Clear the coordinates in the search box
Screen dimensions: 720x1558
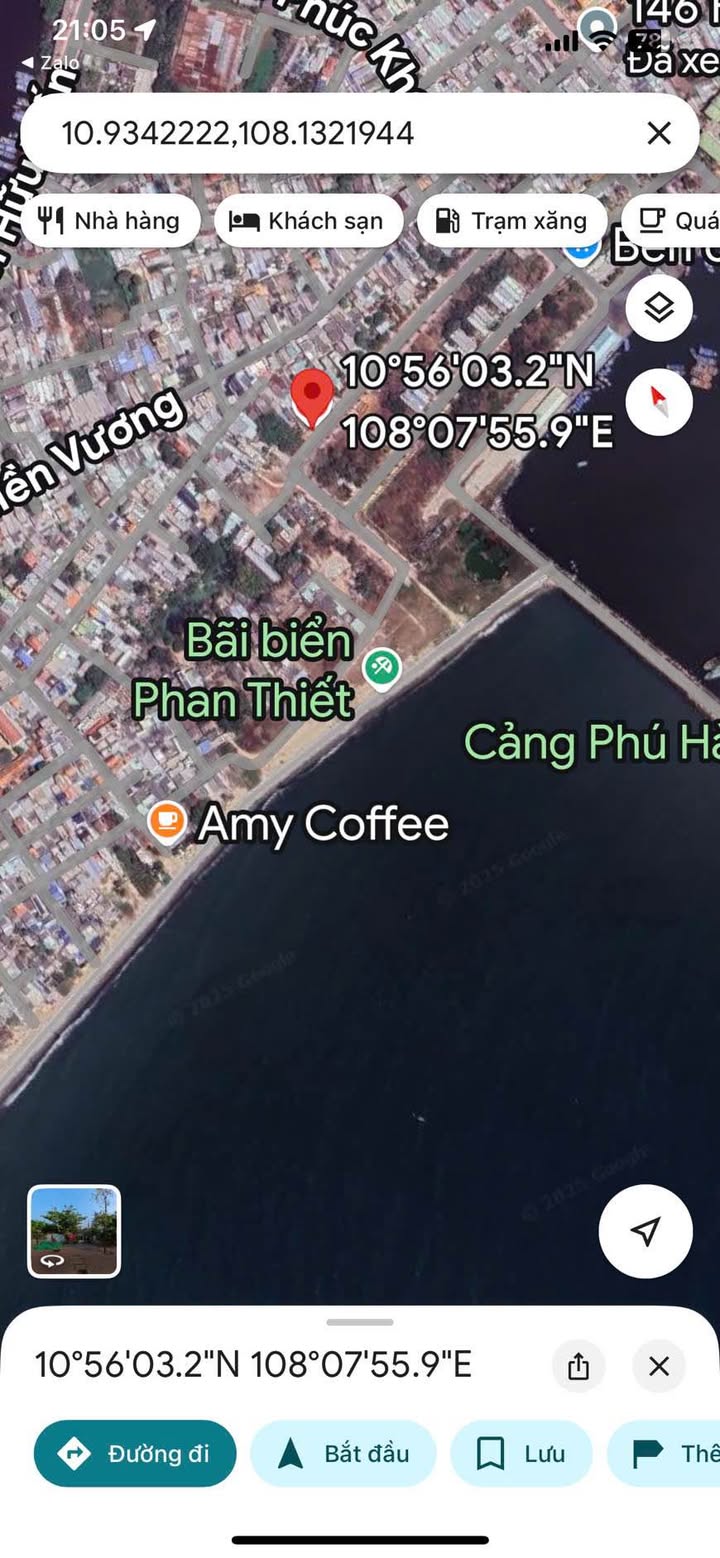[658, 133]
